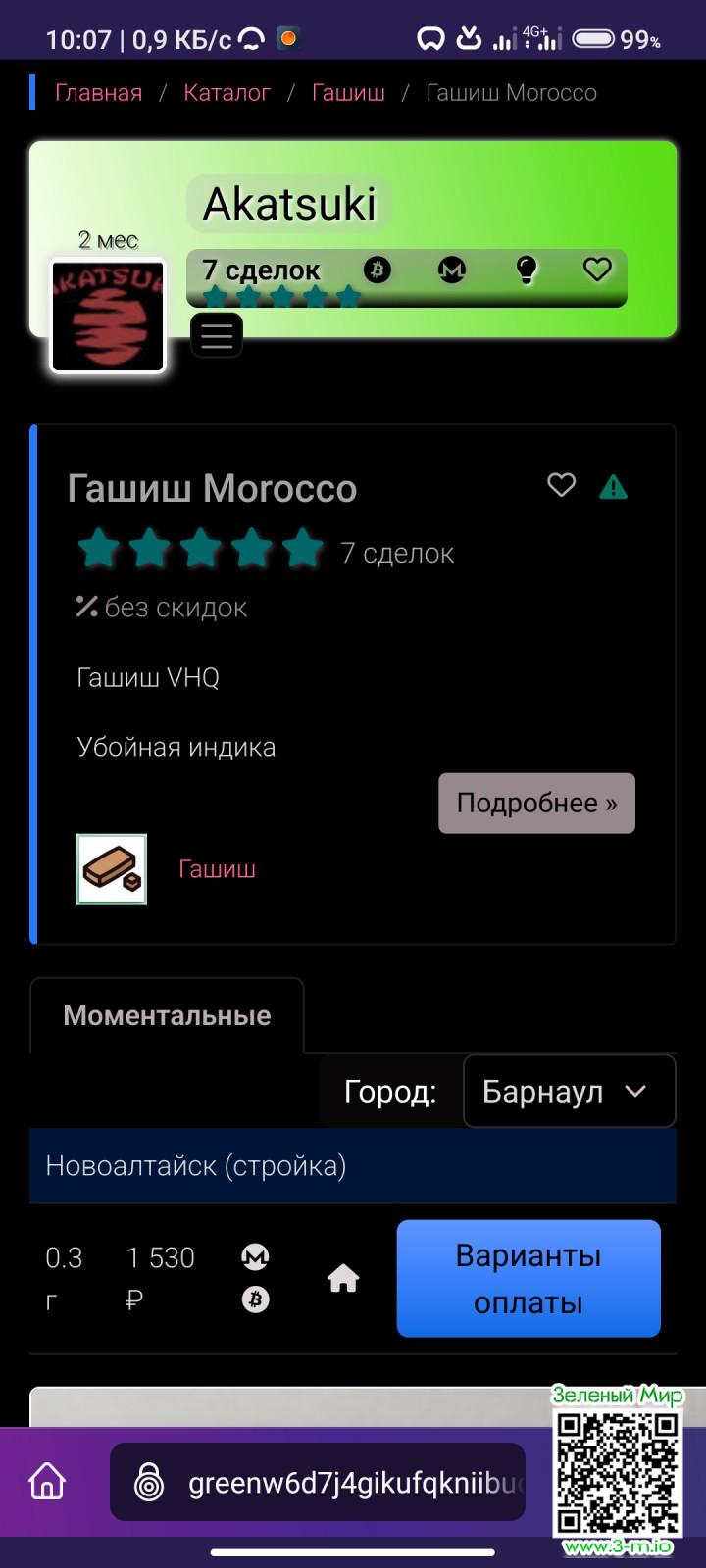Favorite the Akatsuki shop with the heart icon

point(597,269)
